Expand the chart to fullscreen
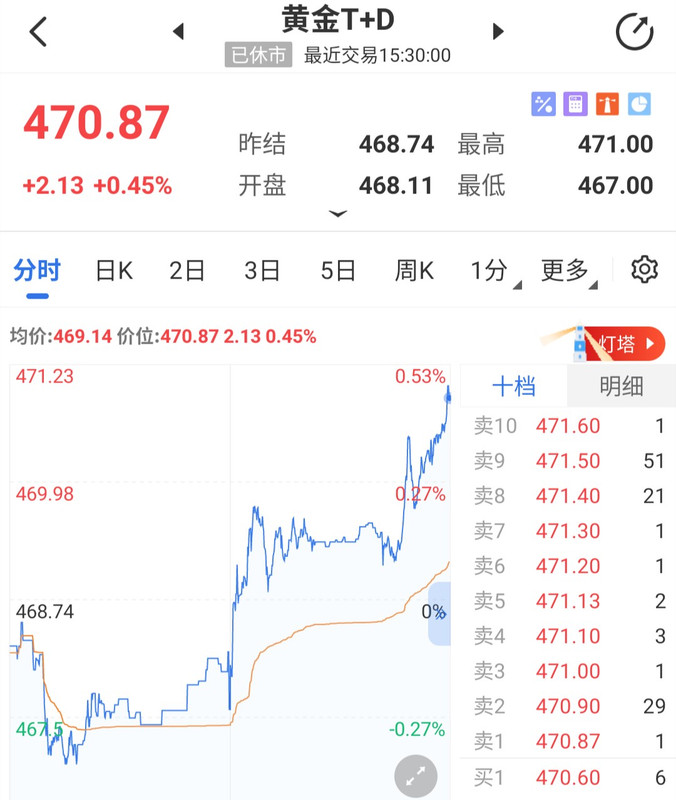 [415, 775]
